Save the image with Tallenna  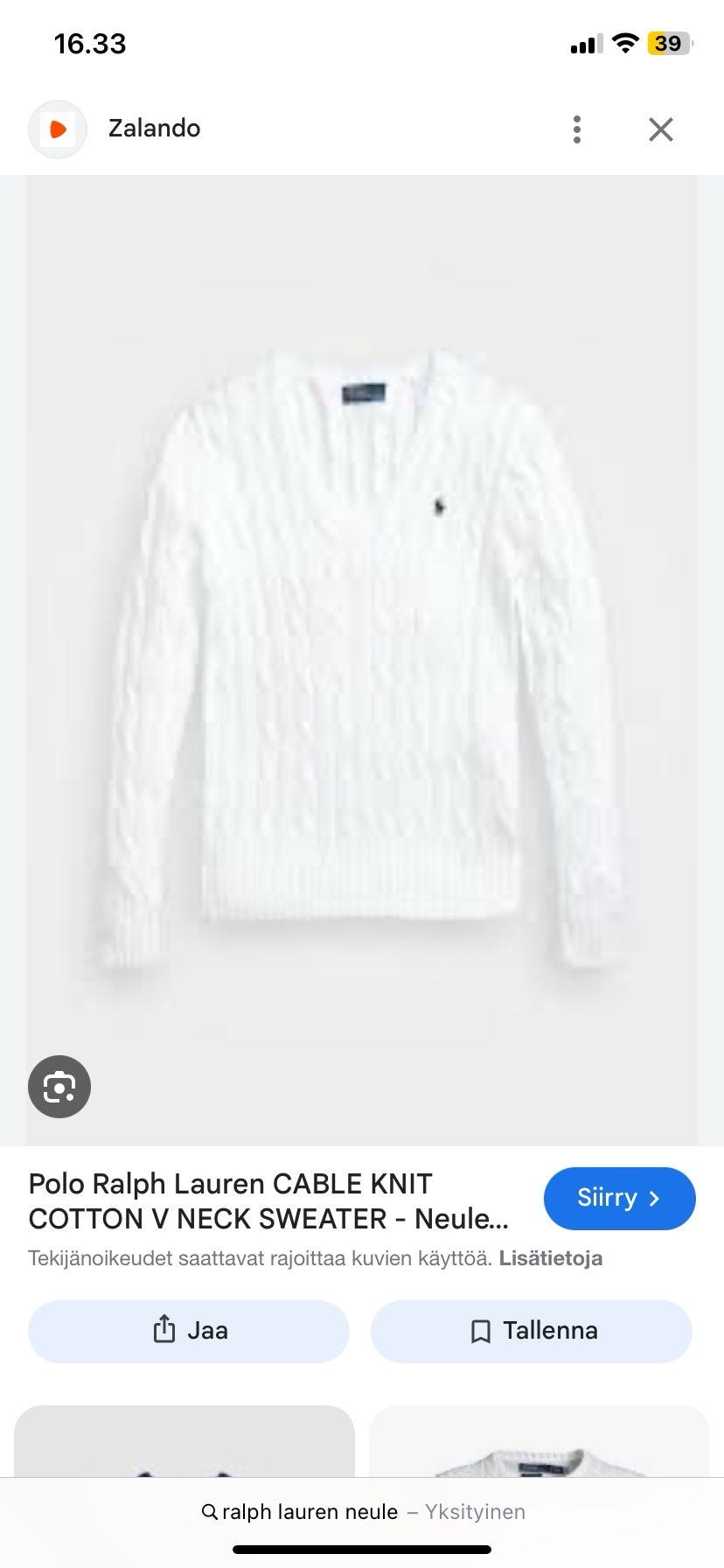tap(532, 1331)
